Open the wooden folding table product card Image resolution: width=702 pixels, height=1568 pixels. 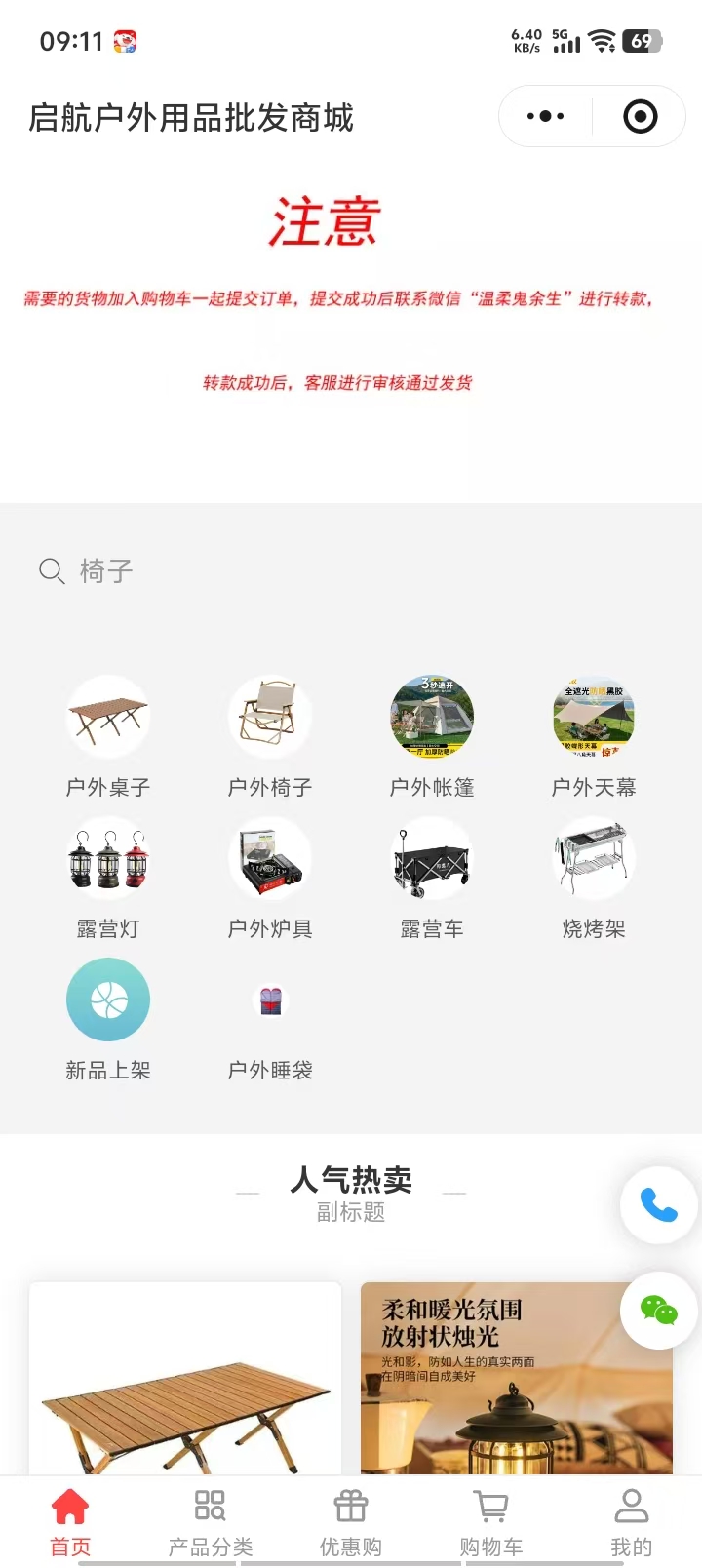click(185, 1385)
